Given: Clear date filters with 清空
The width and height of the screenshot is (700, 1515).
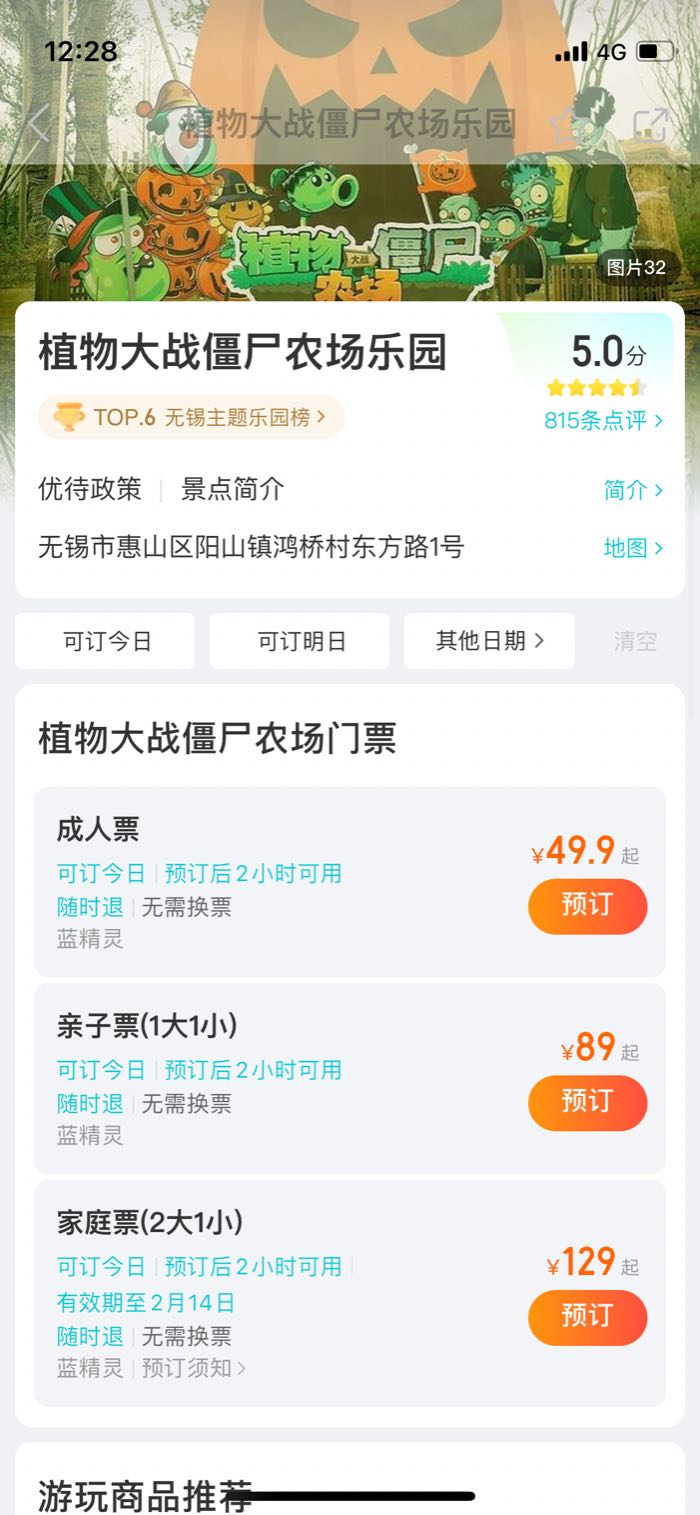Looking at the screenshot, I should (x=635, y=641).
